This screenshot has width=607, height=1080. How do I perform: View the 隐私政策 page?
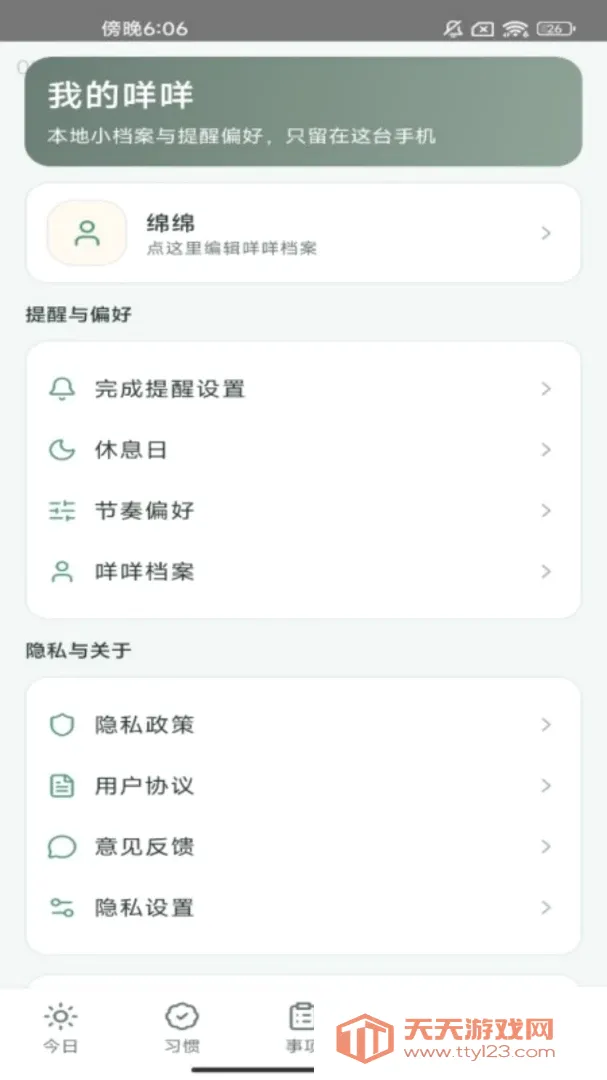pos(303,725)
